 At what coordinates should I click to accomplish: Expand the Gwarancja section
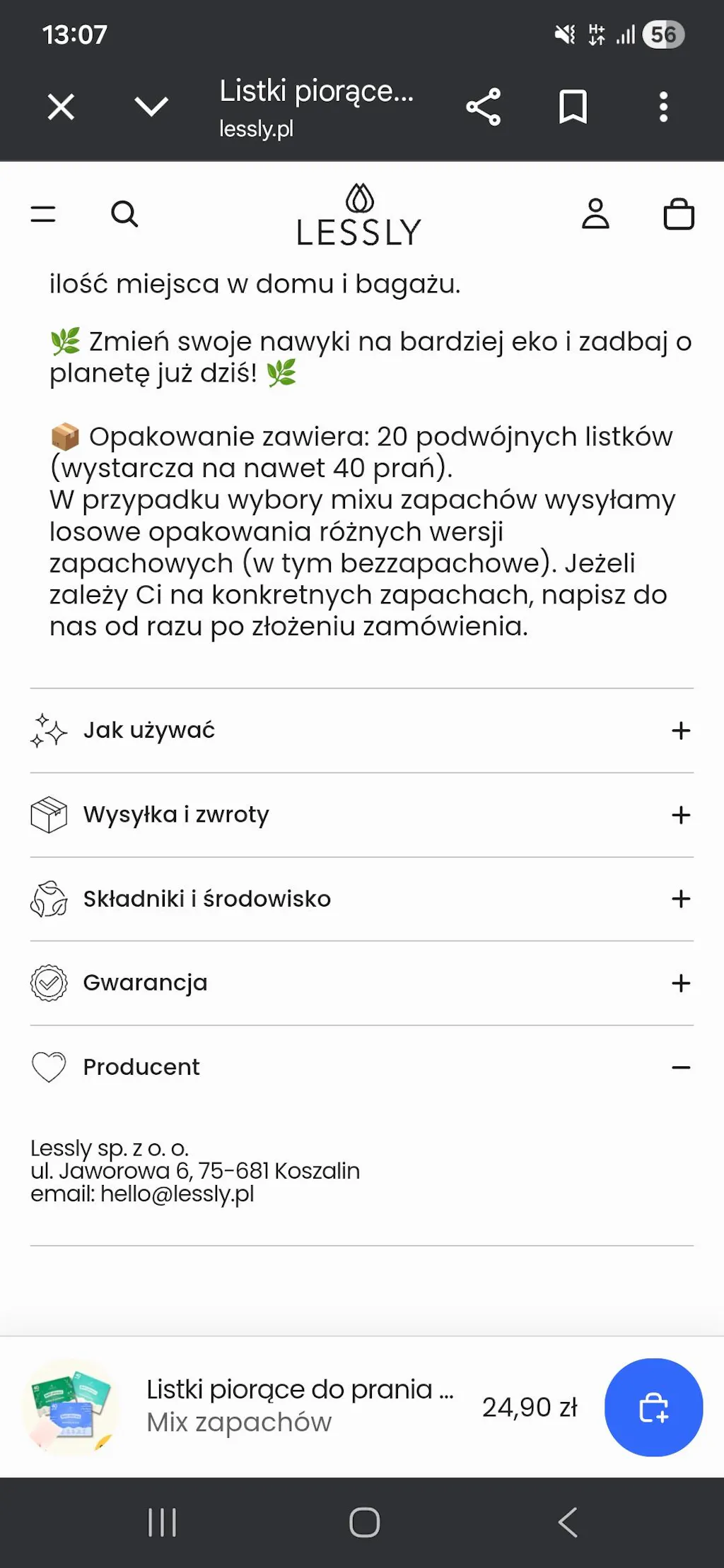[361, 983]
